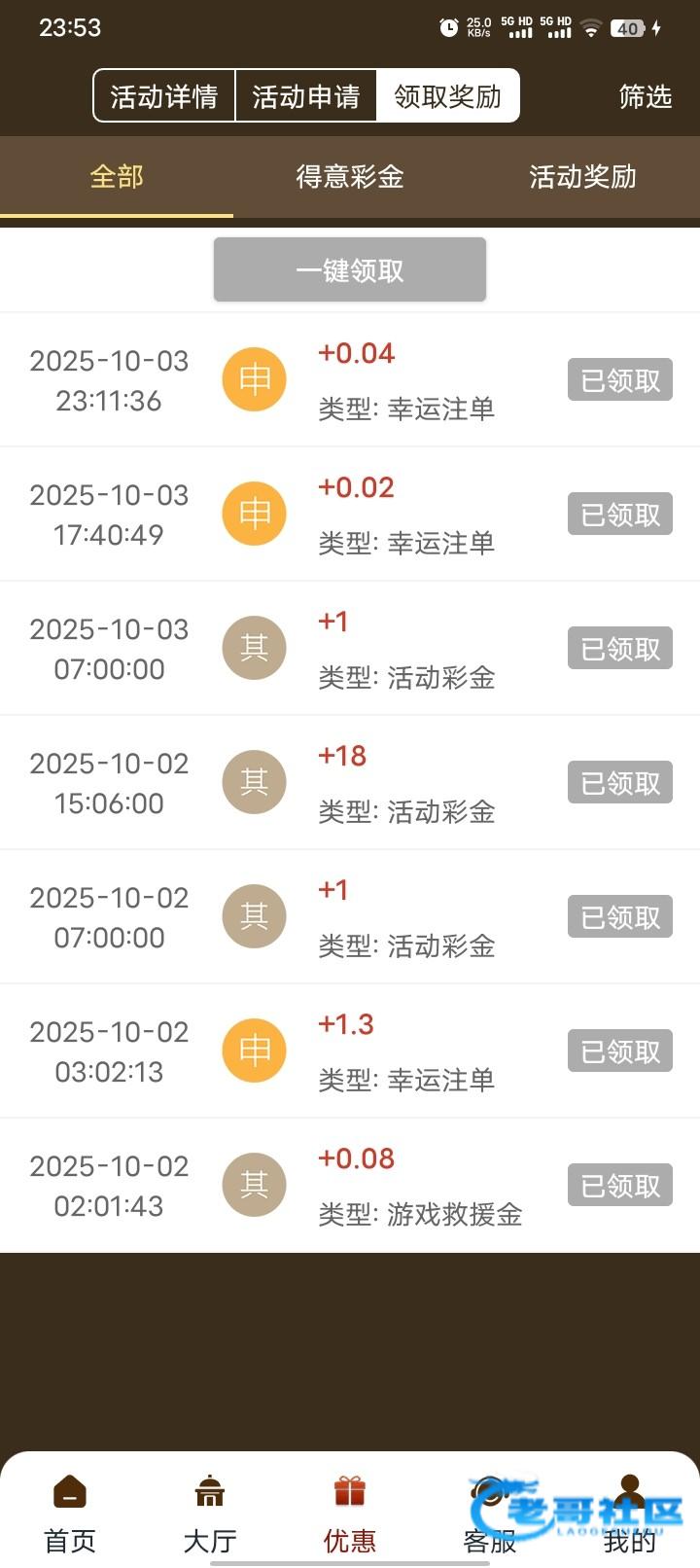
Task: Switch to the 活动详情 segment
Action: (164, 96)
